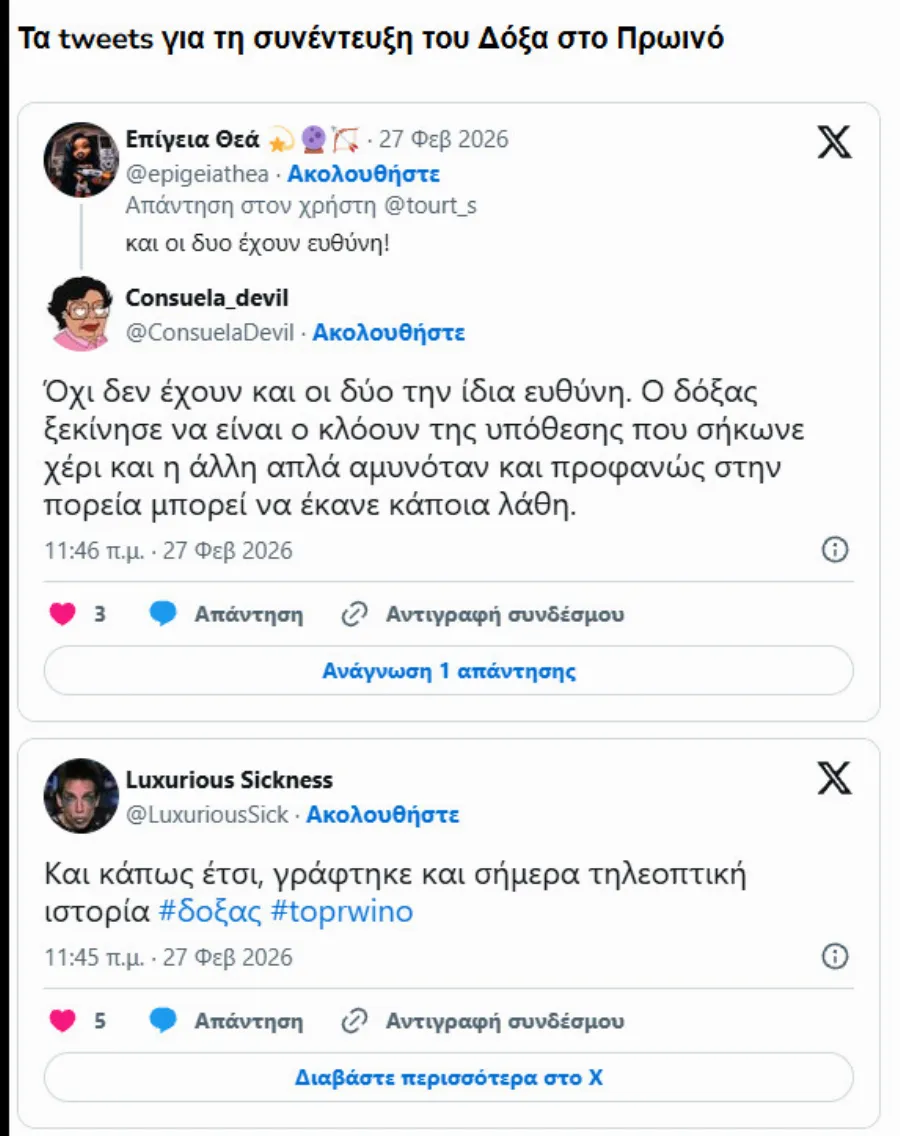Copy link of Luxurious Sickness tweet
Image resolution: width=900 pixels, height=1136 pixels.
pyautogui.click(x=483, y=1021)
